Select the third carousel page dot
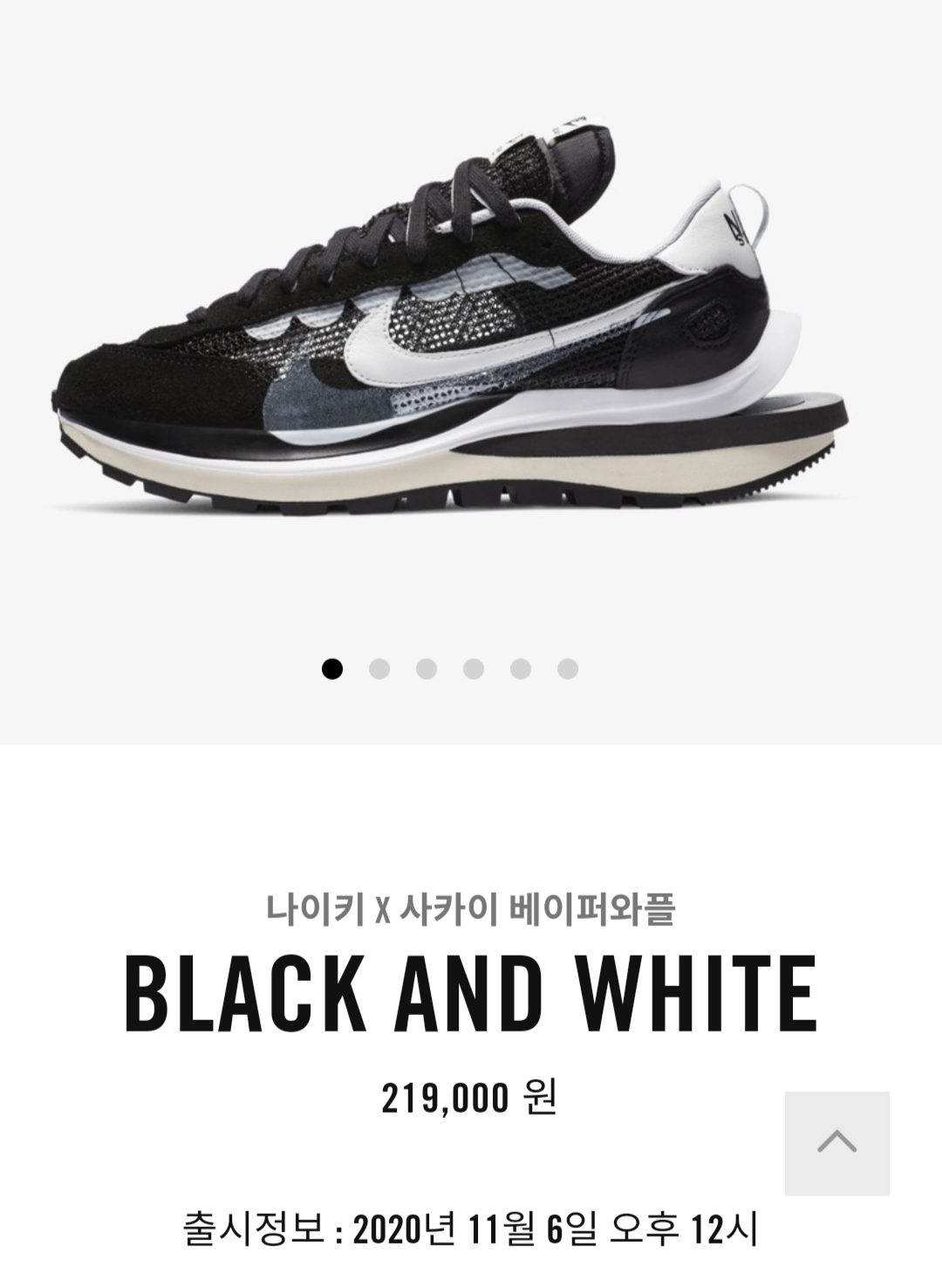The width and height of the screenshot is (942, 1288). pos(426,669)
